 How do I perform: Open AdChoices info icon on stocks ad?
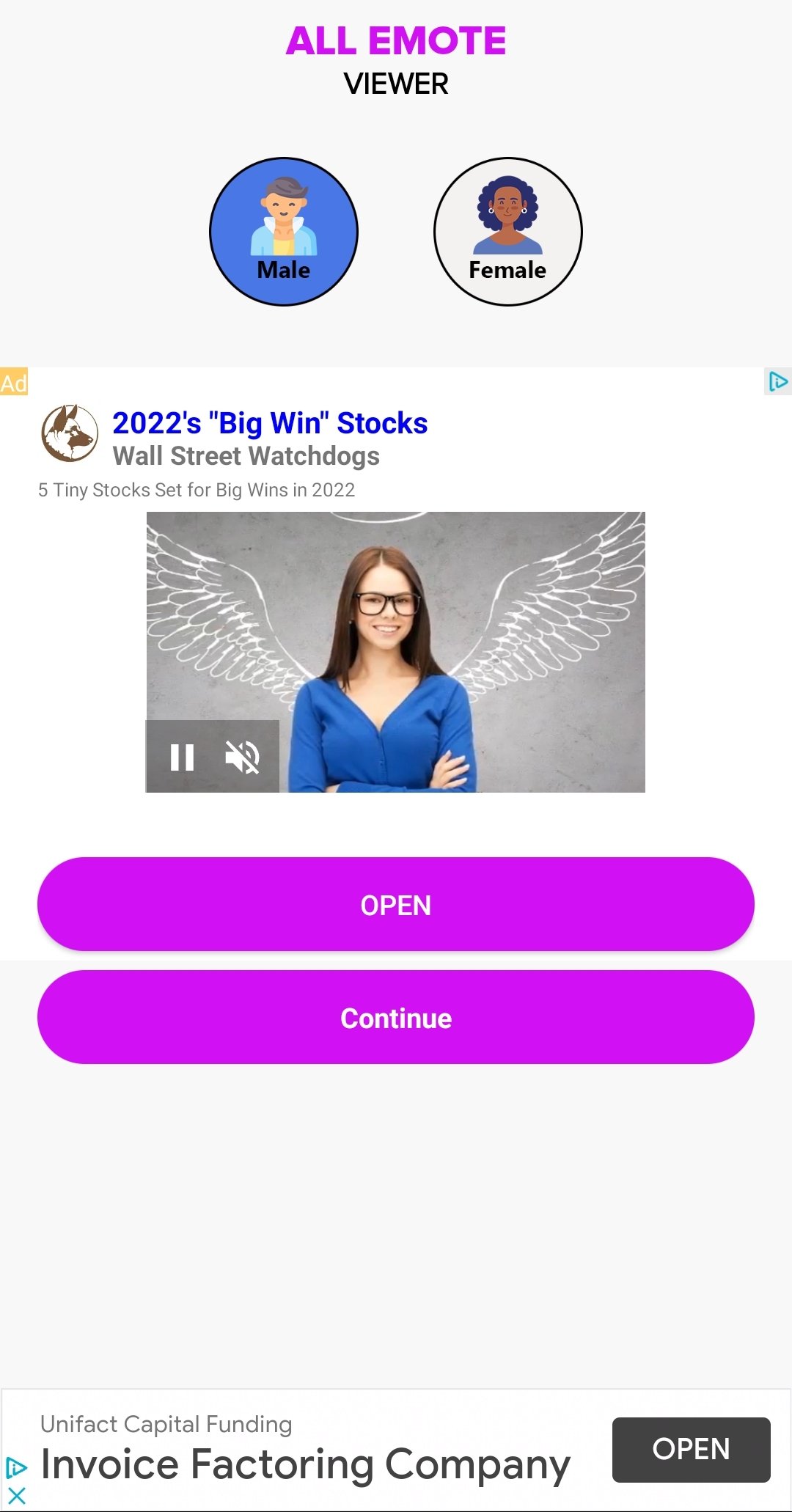[777, 381]
